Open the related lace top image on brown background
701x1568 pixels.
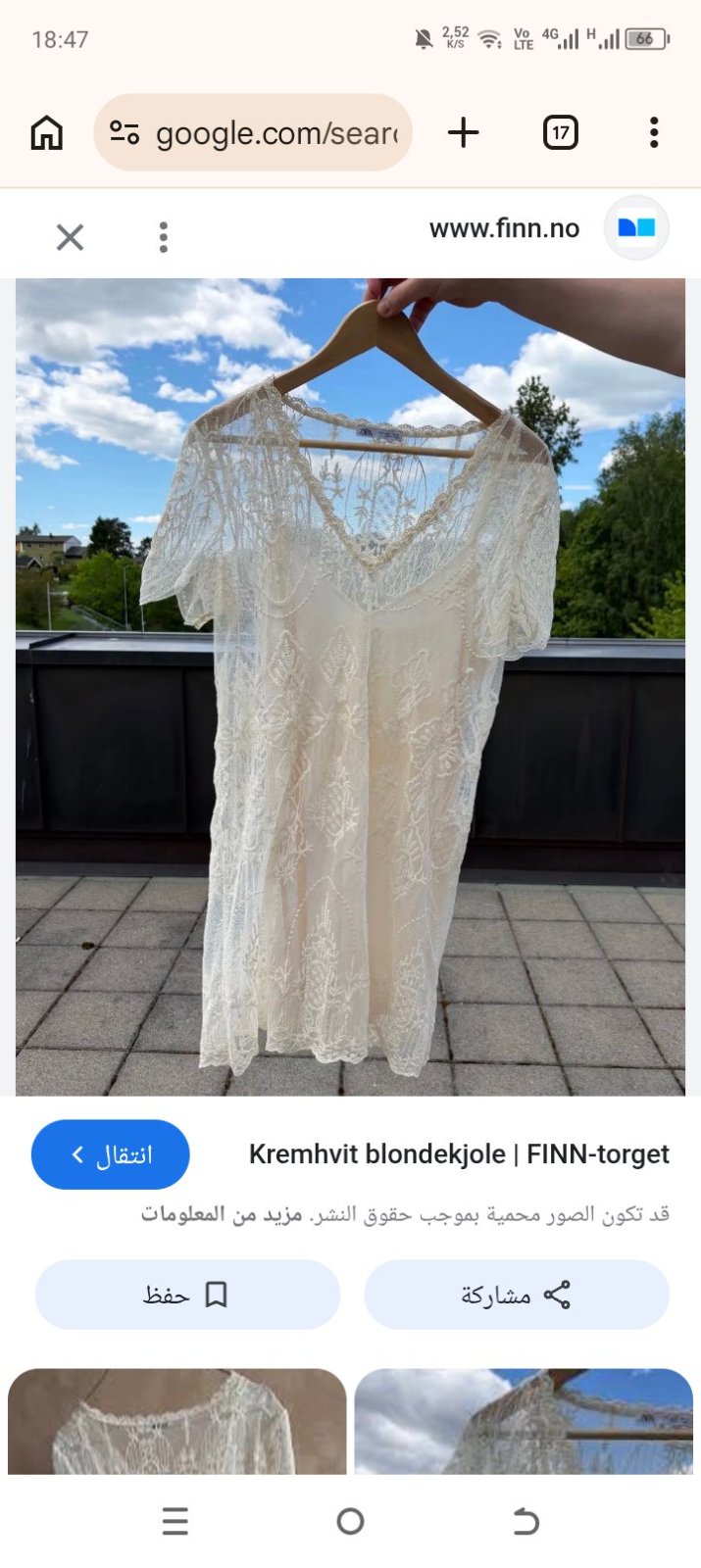[x=177, y=1421]
